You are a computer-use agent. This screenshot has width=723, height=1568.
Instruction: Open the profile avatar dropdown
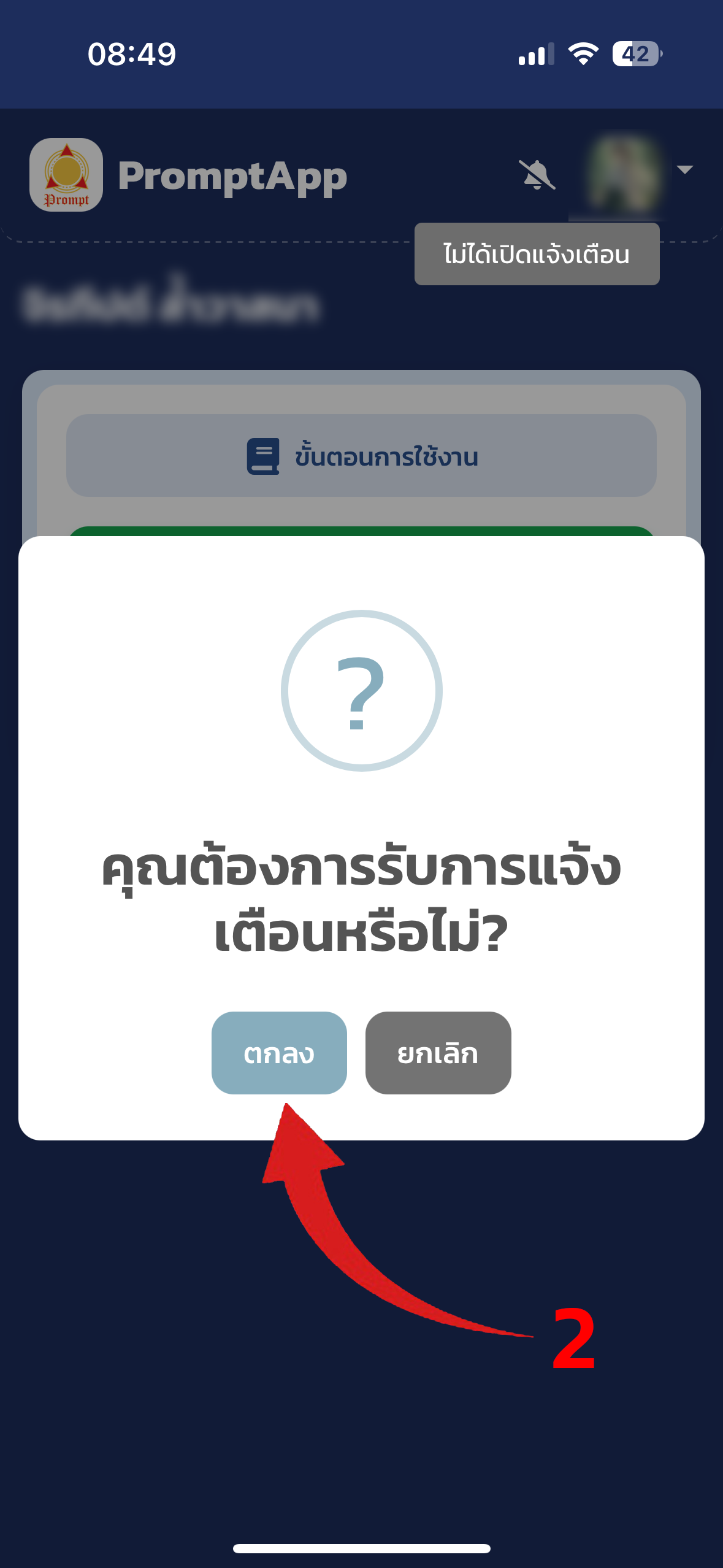pyautogui.click(x=638, y=173)
